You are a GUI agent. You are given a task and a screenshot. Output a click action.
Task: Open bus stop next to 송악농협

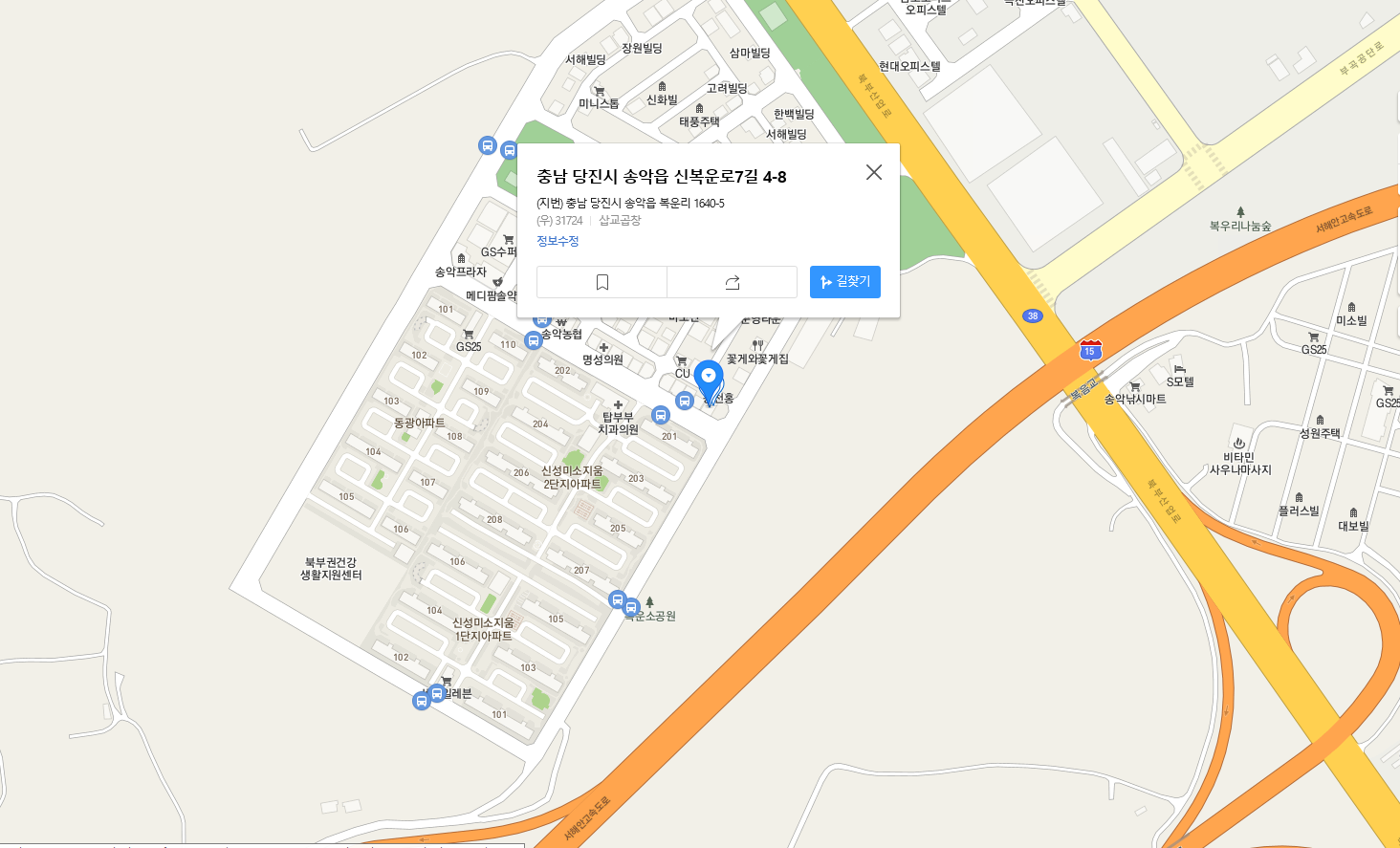[x=534, y=340]
